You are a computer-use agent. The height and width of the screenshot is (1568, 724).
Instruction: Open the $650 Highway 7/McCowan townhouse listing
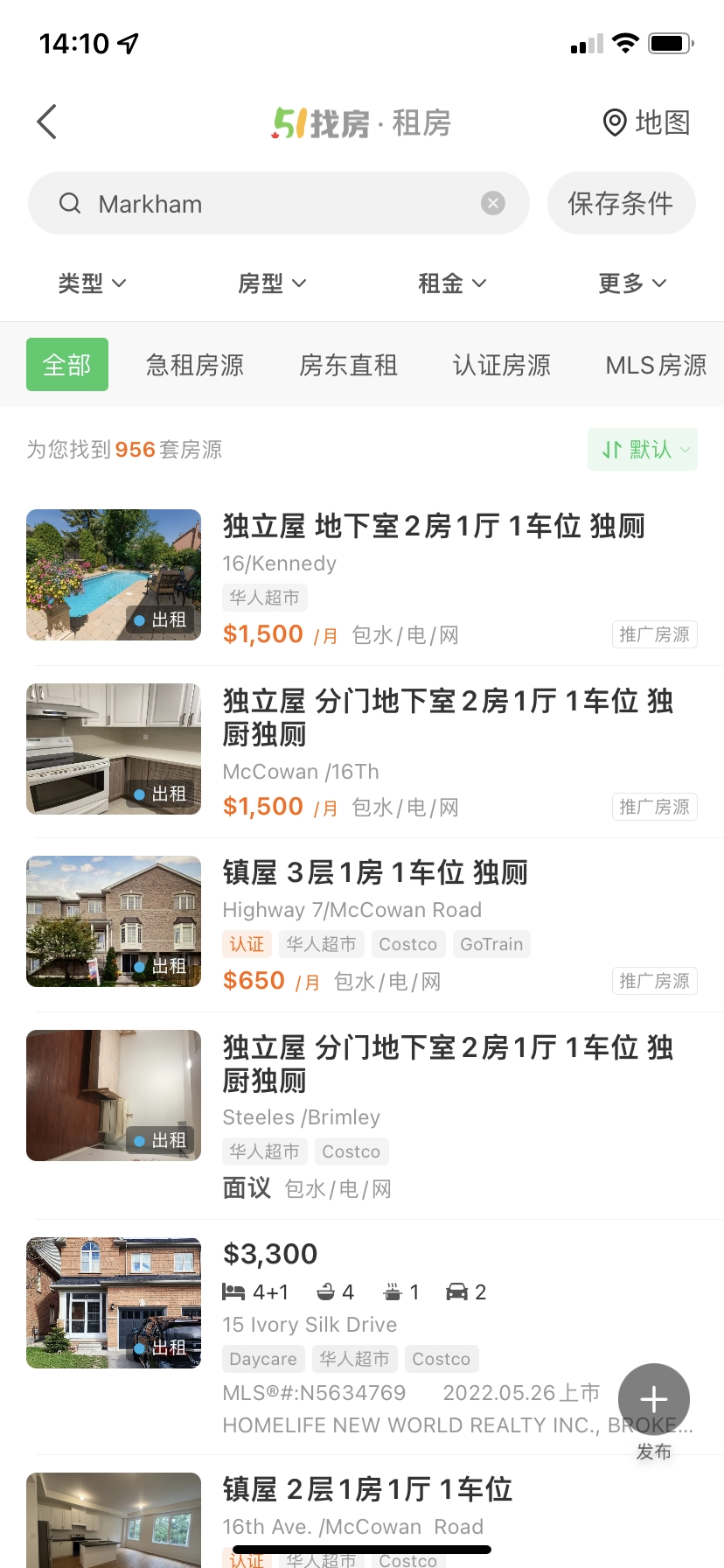pos(376,872)
